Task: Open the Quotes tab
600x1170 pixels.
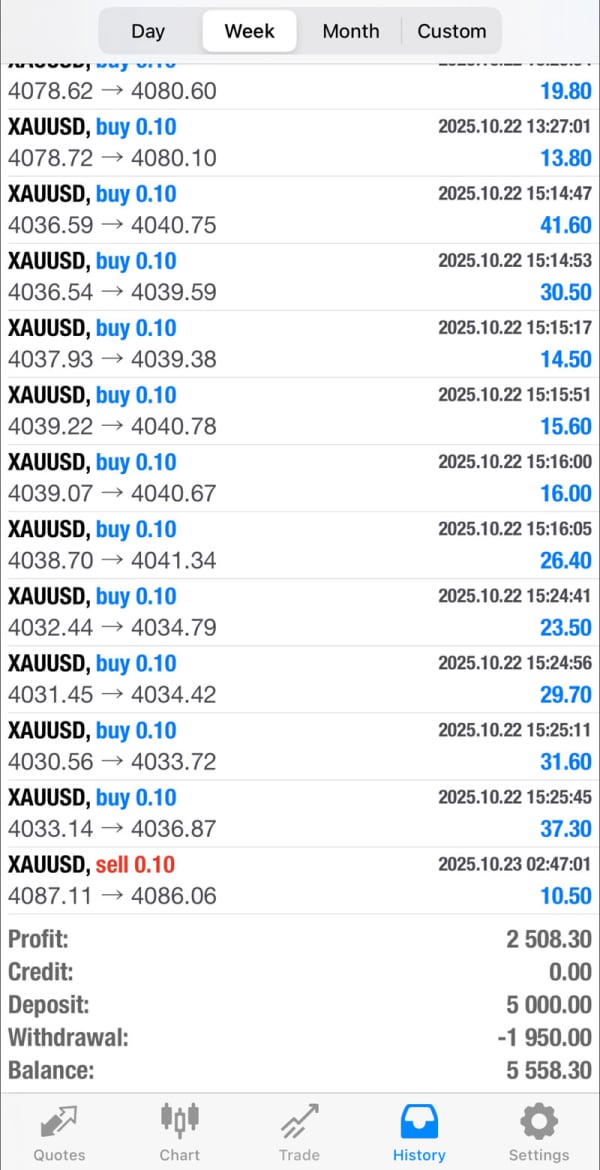Action: tap(60, 1132)
